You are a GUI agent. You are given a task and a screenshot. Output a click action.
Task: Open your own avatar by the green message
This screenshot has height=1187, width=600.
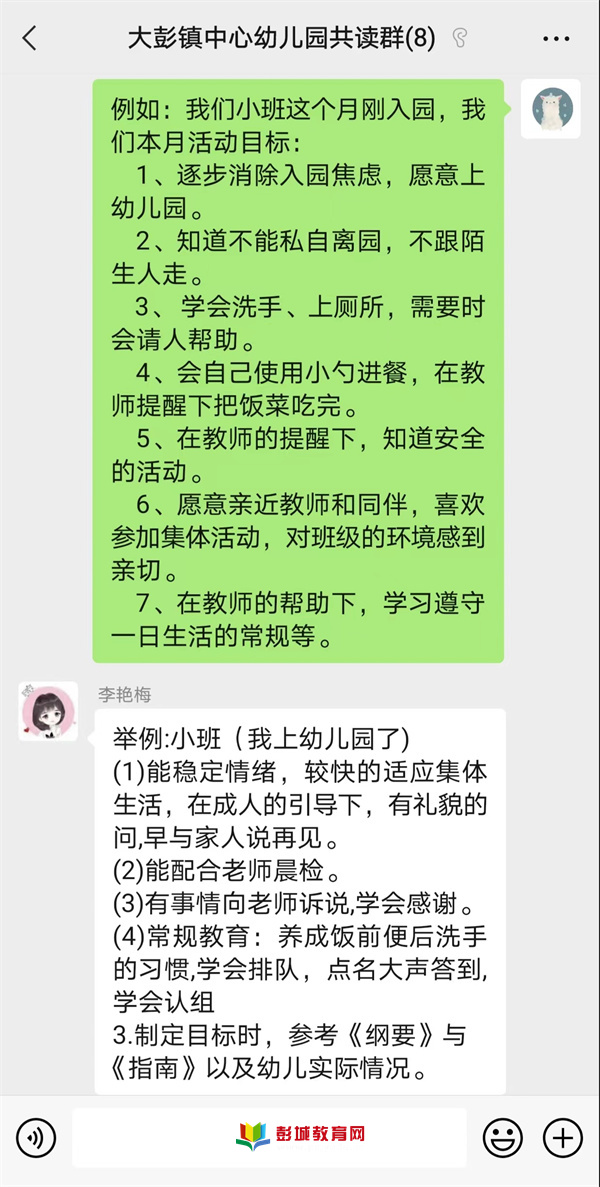click(x=551, y=108)
